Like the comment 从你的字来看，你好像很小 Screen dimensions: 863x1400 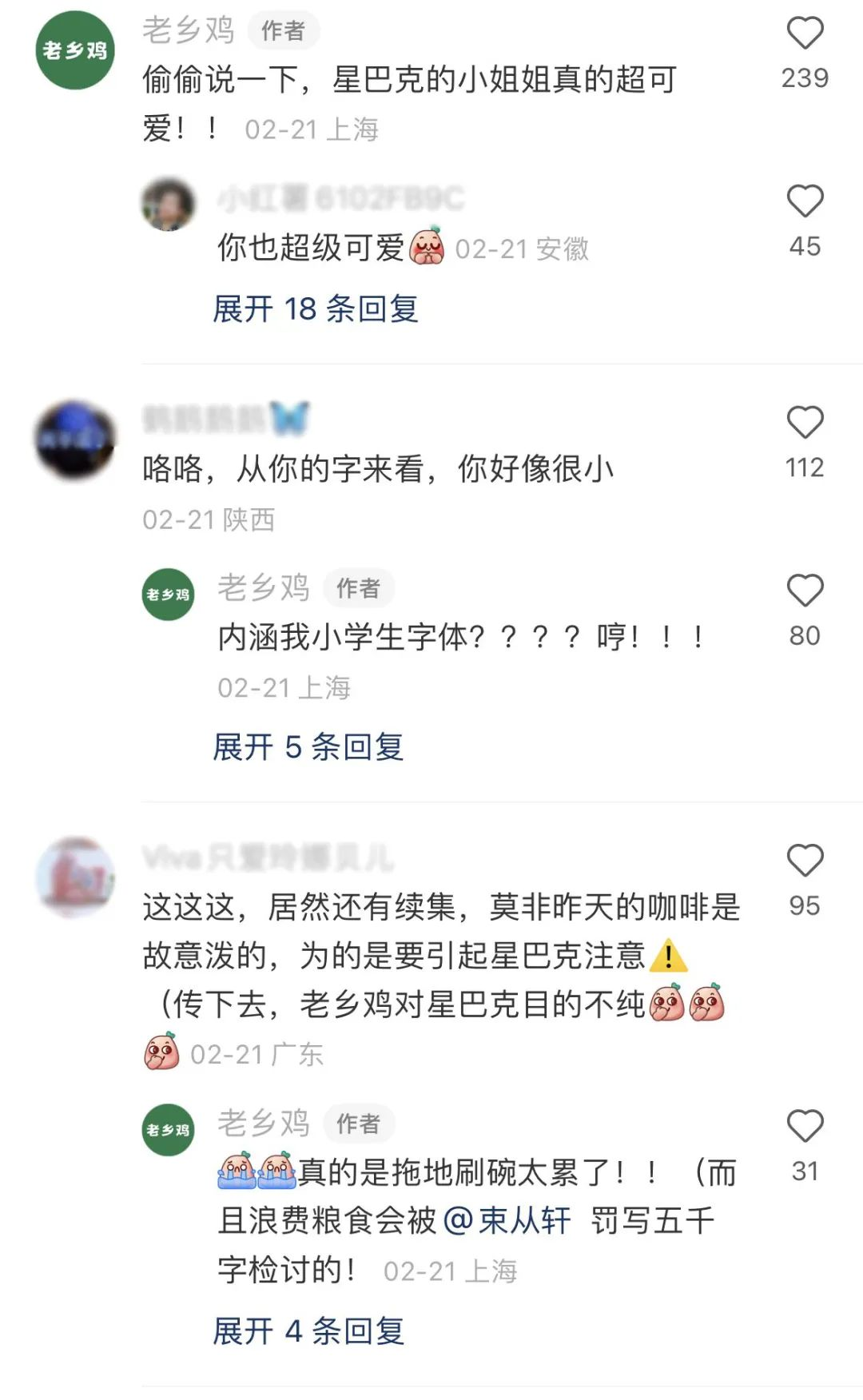click(x=805, y=423)
